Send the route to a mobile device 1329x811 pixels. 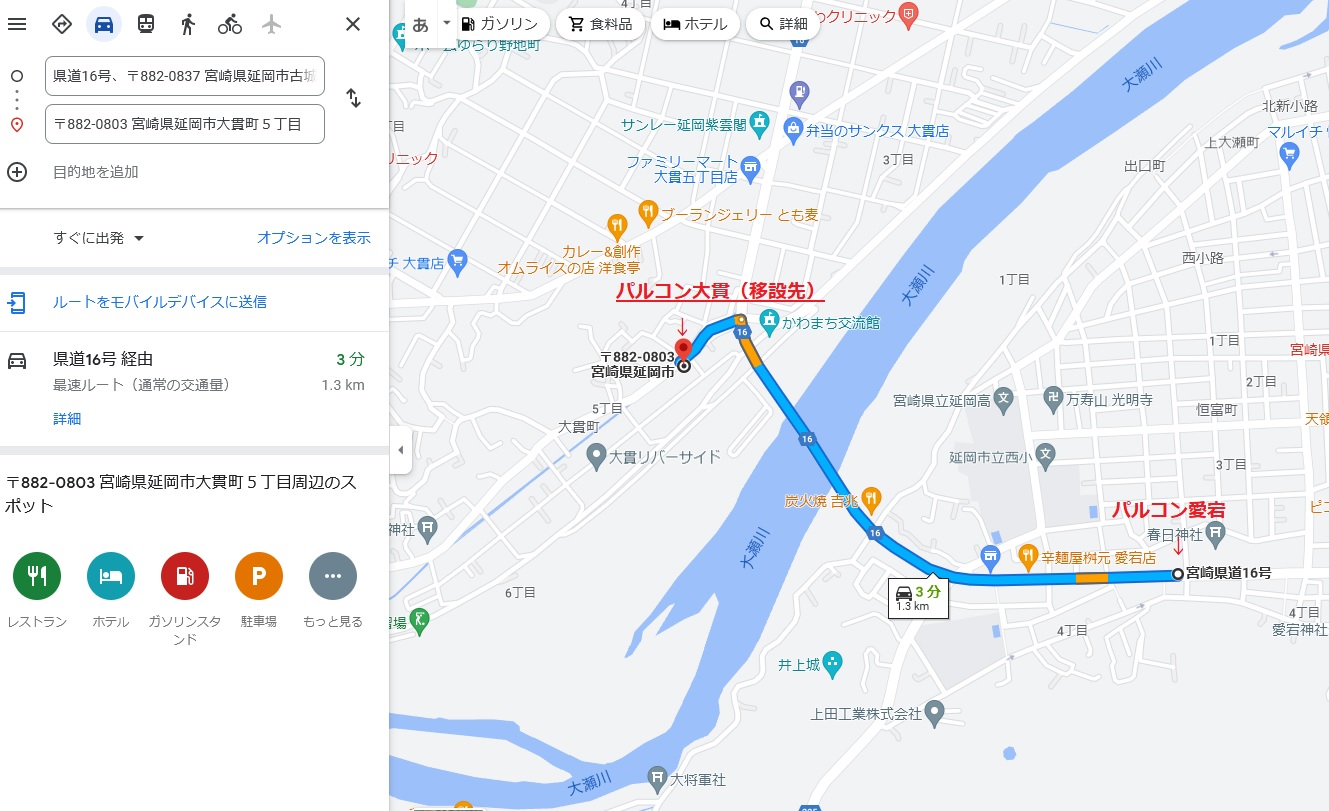click(159, 302)
